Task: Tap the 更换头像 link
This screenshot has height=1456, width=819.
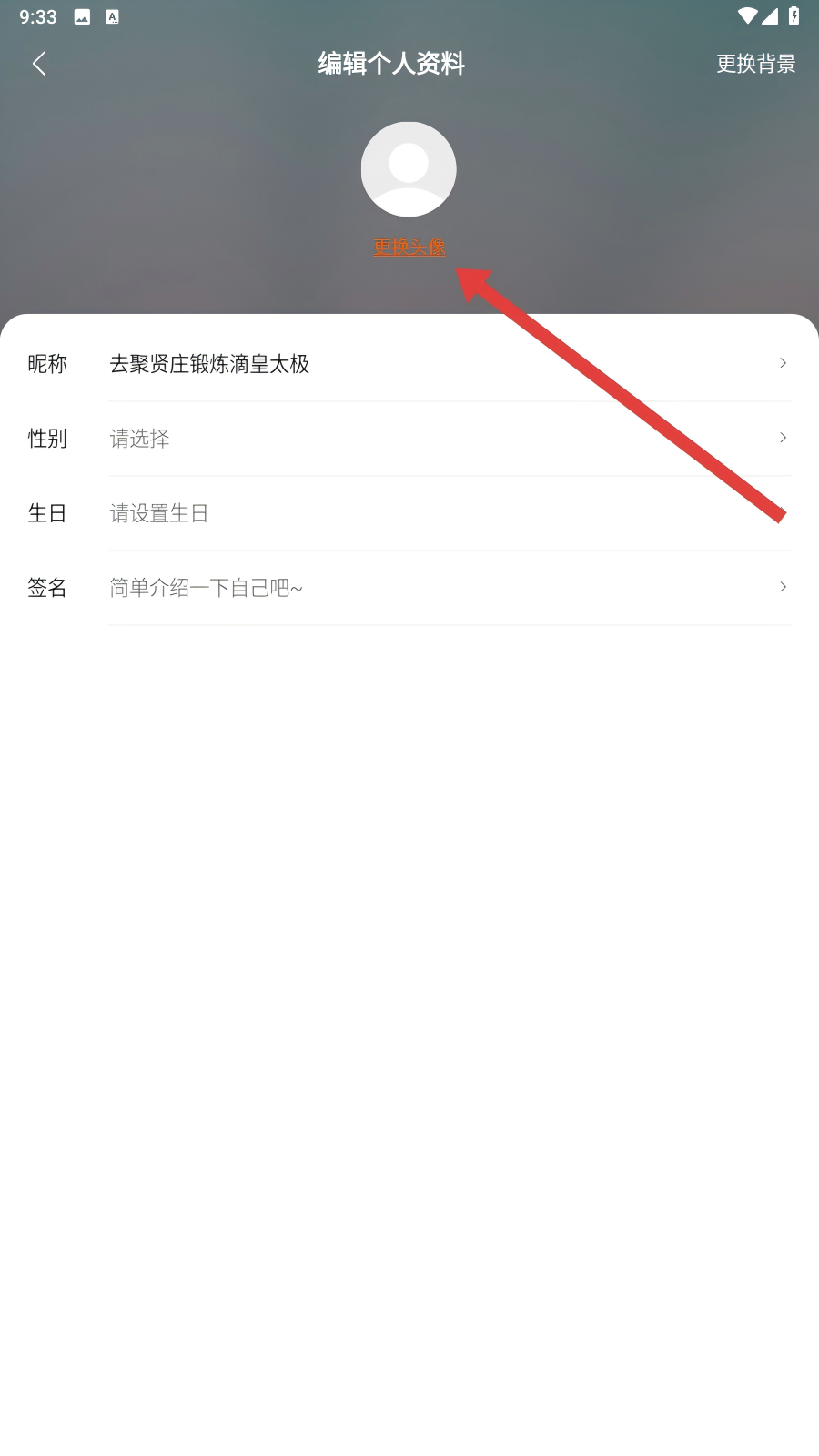Action: pos(409,247)
